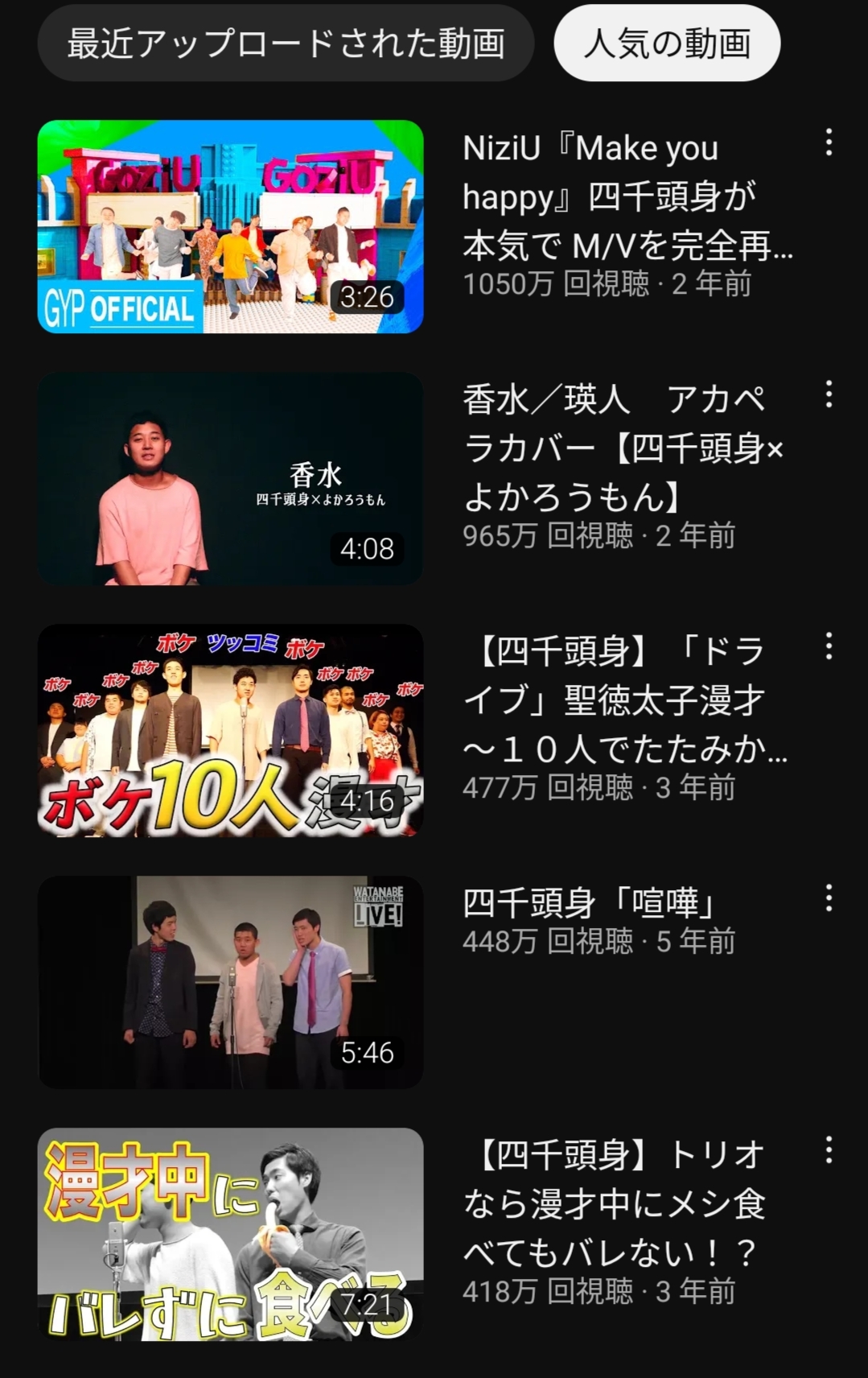
Task: Open options for NiziU Make you happy video
Action: click(829, 142)
